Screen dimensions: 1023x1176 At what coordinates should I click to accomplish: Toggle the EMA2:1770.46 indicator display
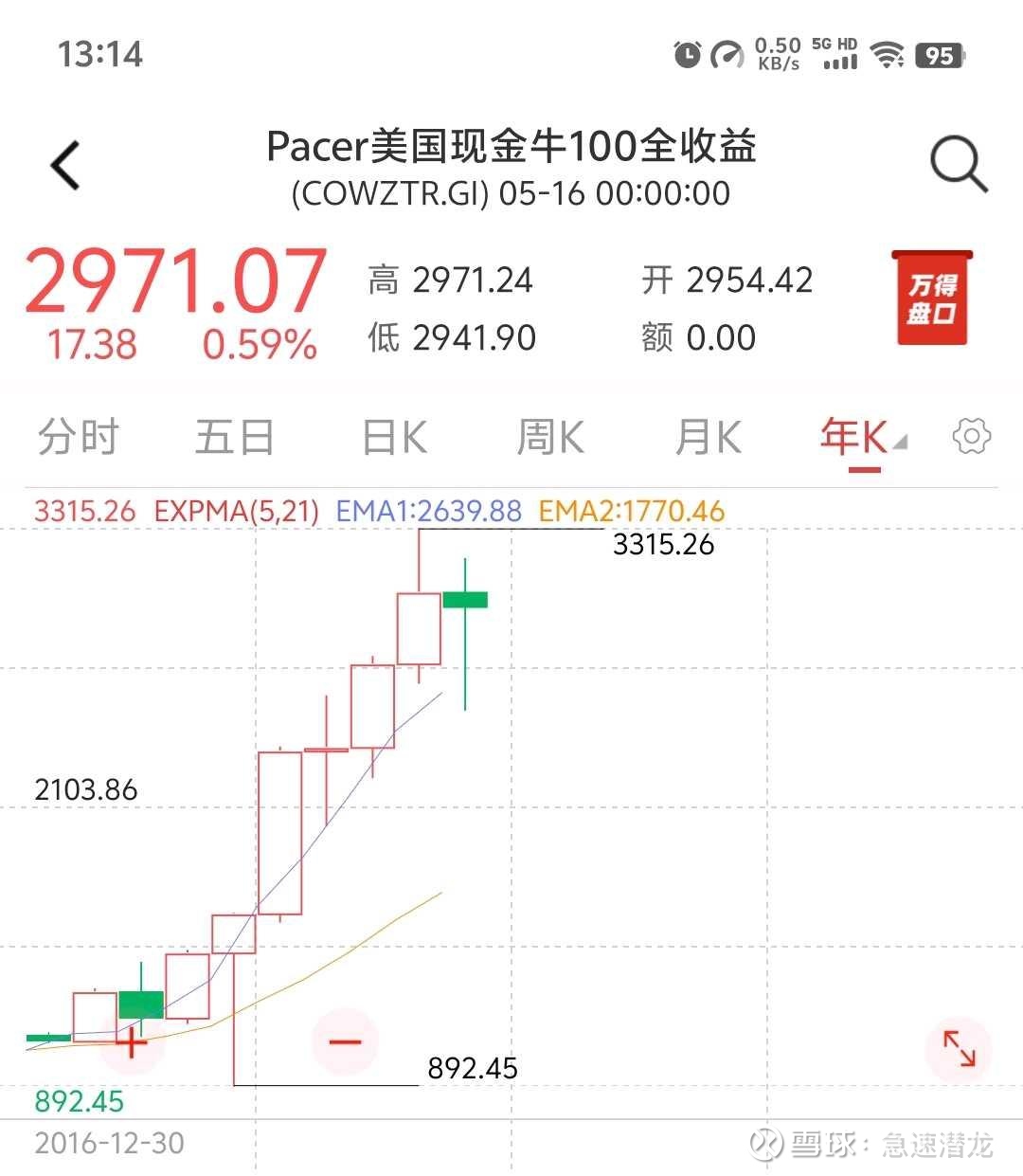coord(631,510)
